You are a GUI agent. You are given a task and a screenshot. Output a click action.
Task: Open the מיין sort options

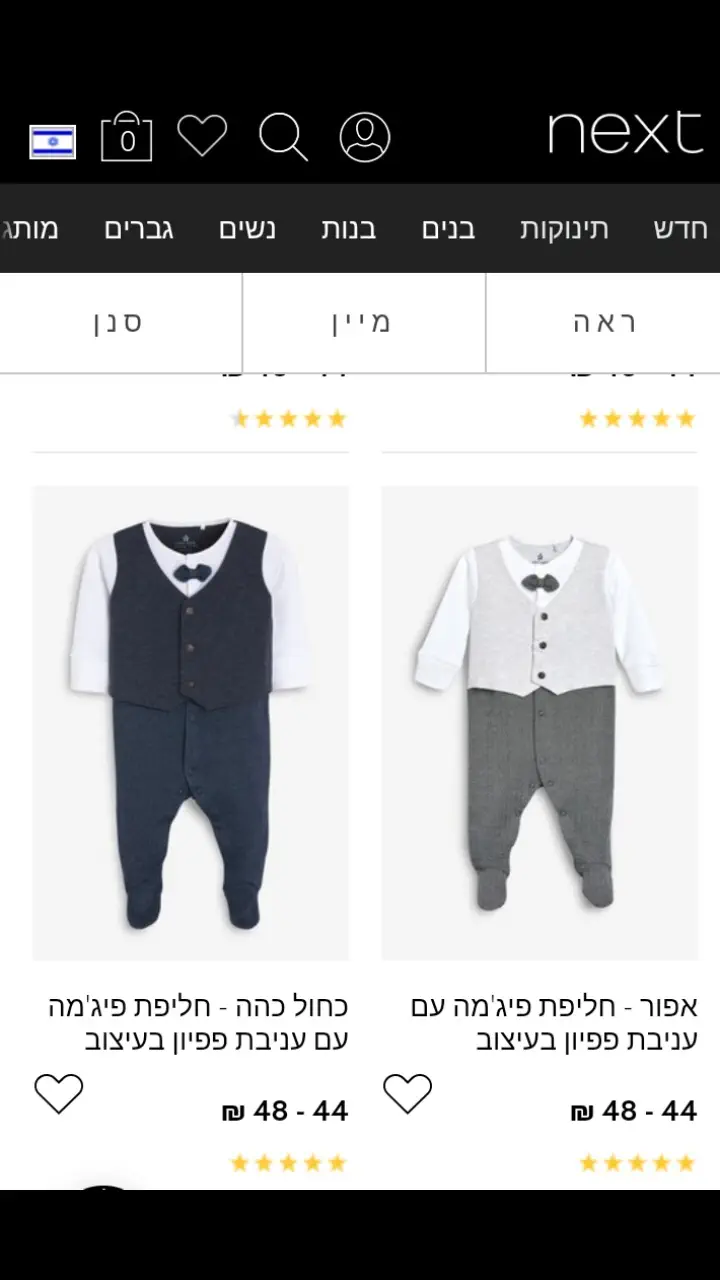[363, 323]
